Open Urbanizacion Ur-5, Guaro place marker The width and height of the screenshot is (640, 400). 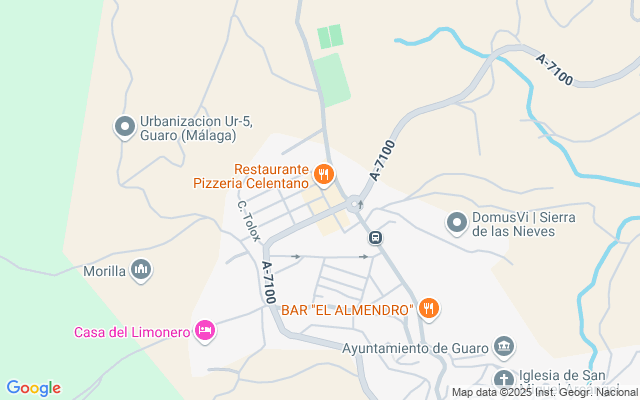coord(125,127)
